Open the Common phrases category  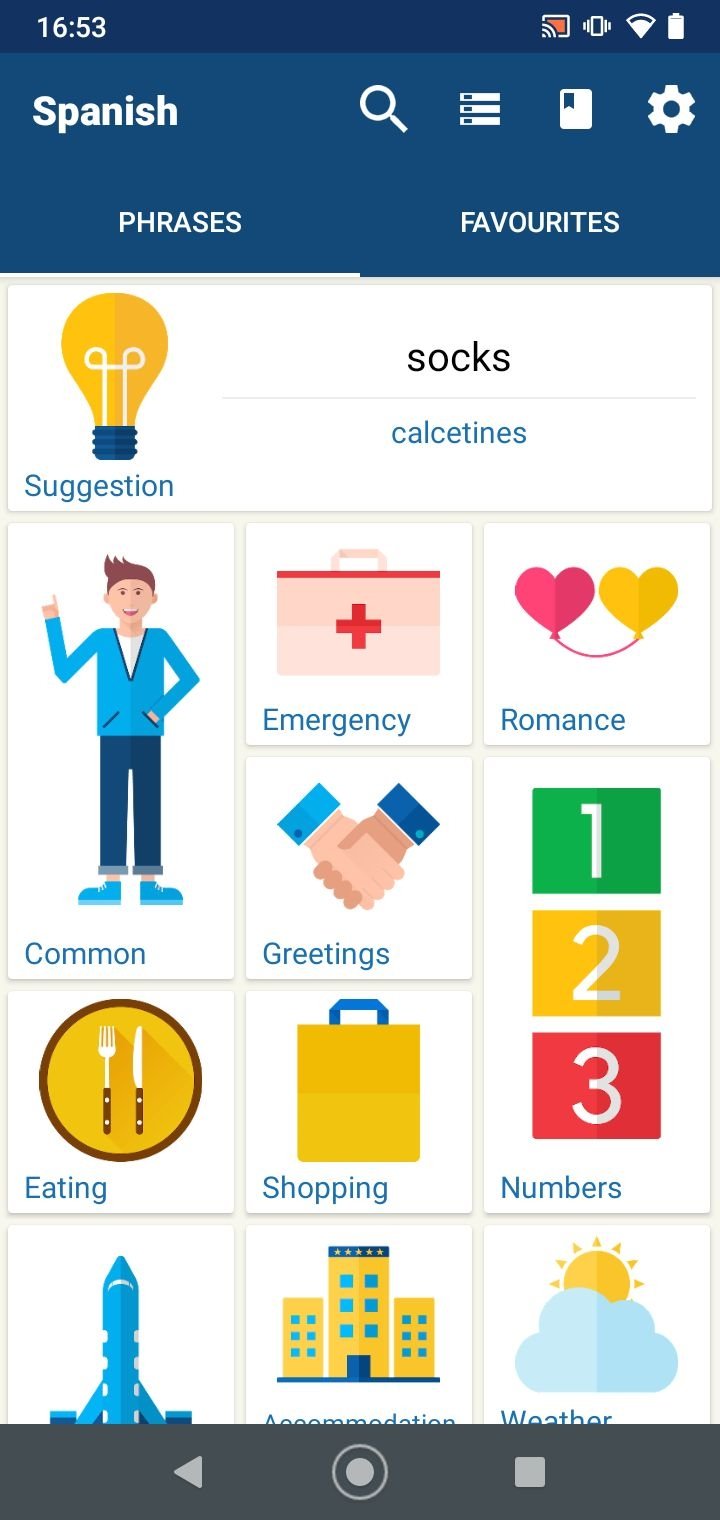(121, 750)
